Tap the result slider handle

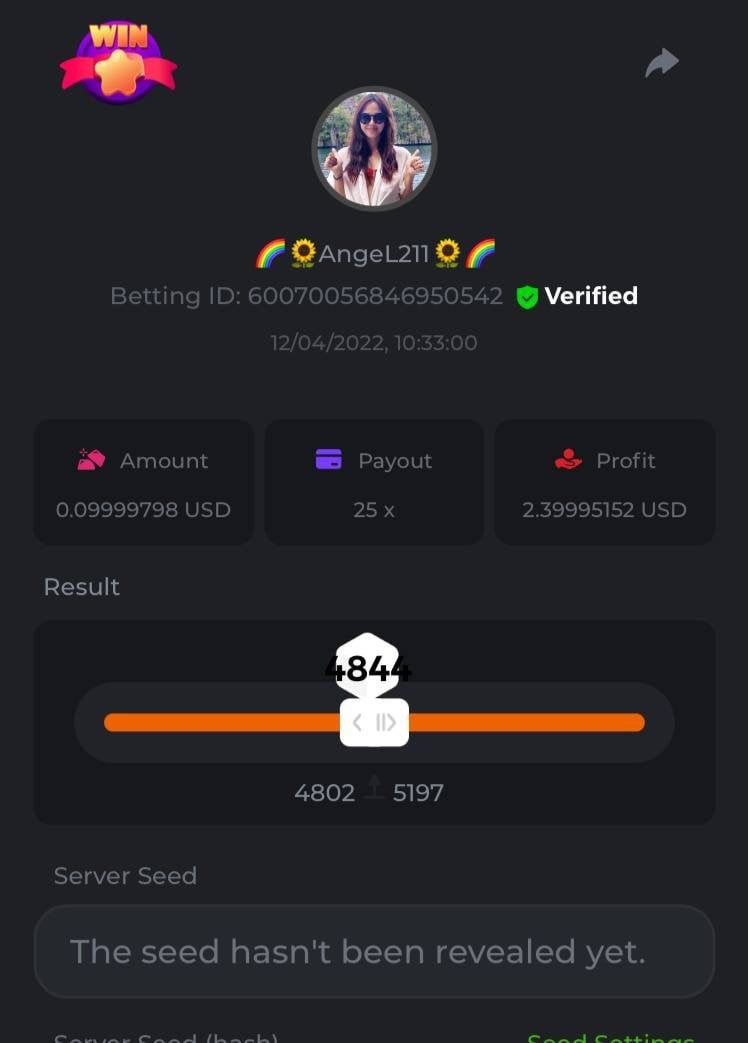(374, 722)
